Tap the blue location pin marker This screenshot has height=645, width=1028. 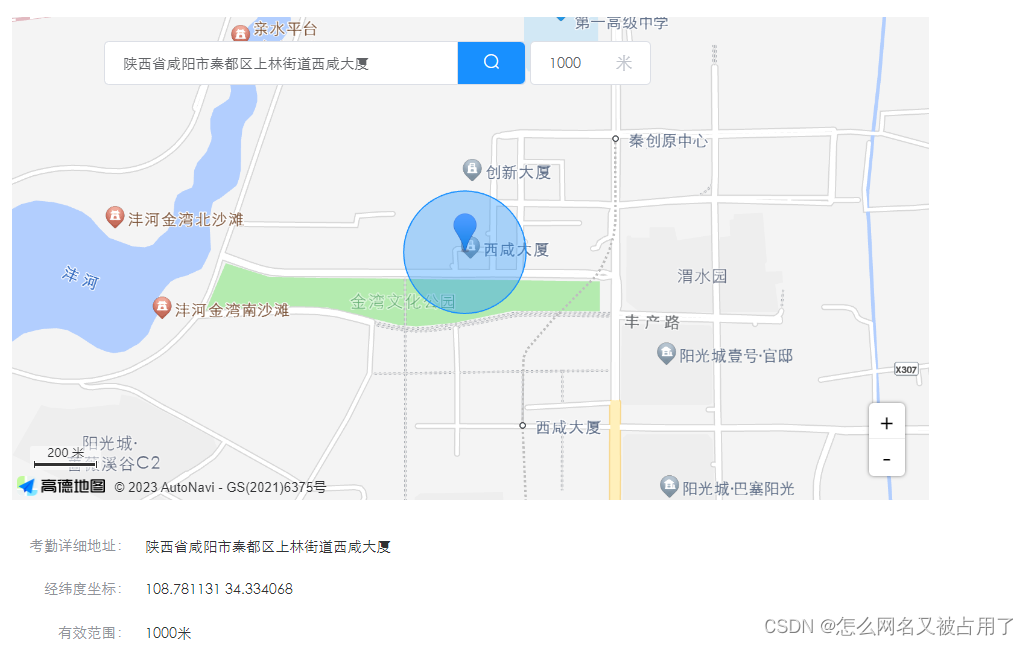coord(465,230)
